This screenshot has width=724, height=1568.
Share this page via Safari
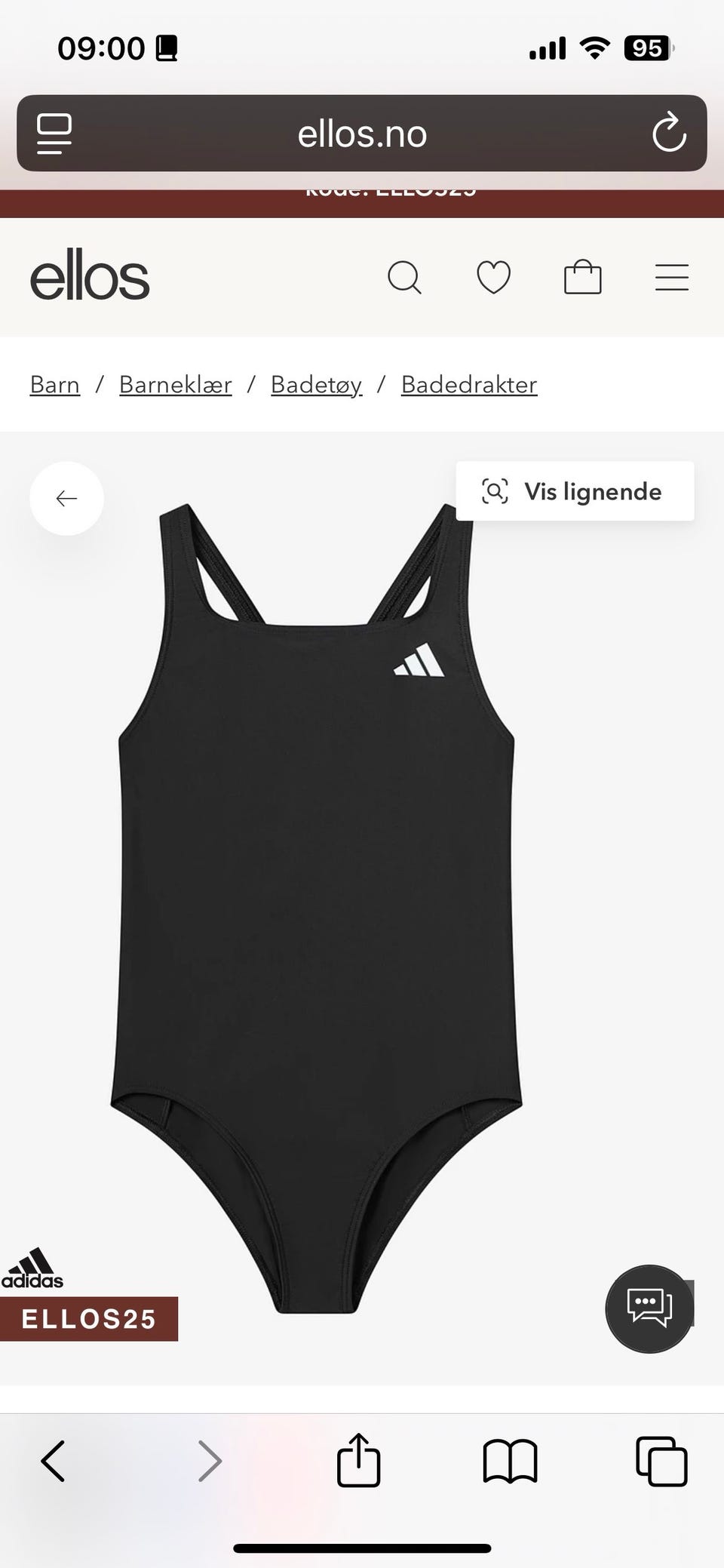pyautogui.click(x=358, y=1461)
